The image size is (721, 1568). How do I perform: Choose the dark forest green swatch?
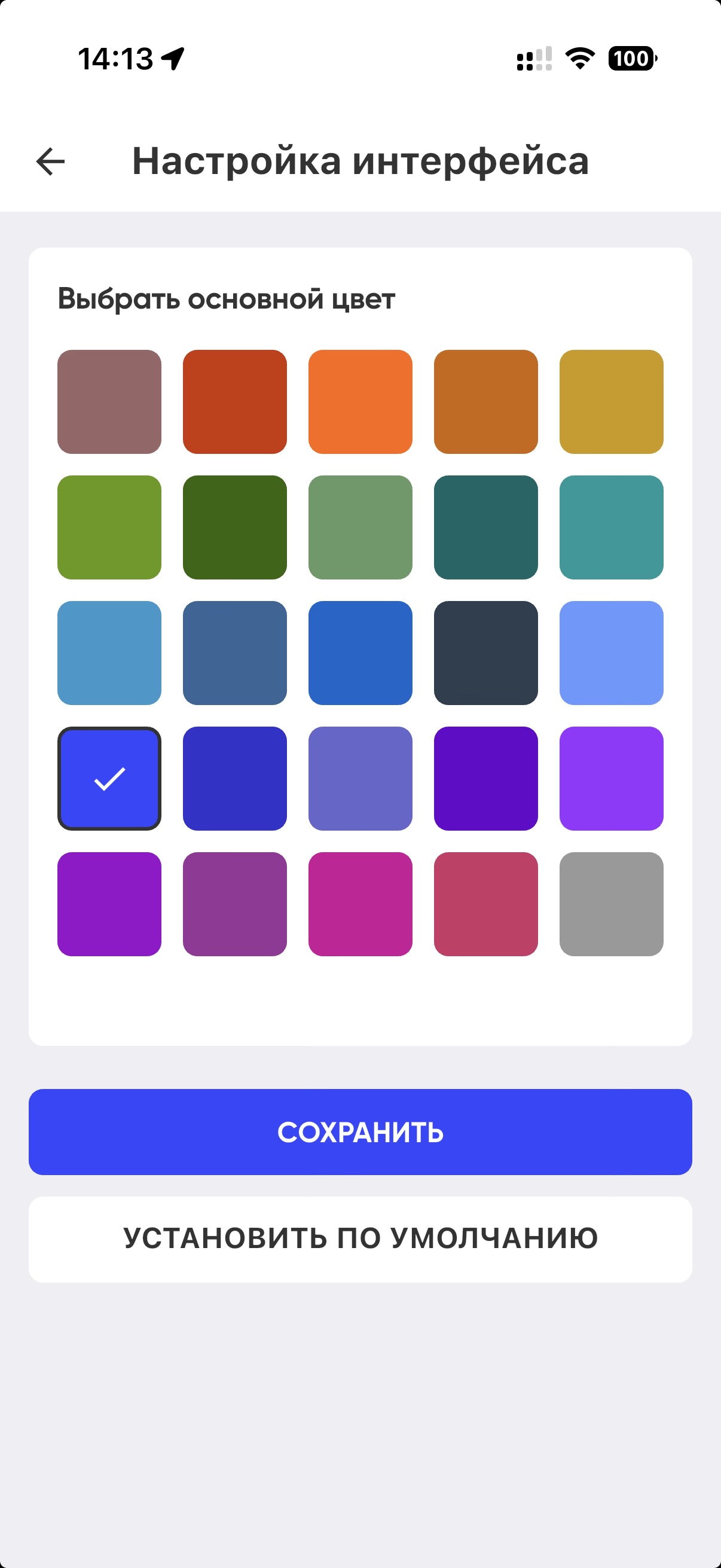[235, 527]
